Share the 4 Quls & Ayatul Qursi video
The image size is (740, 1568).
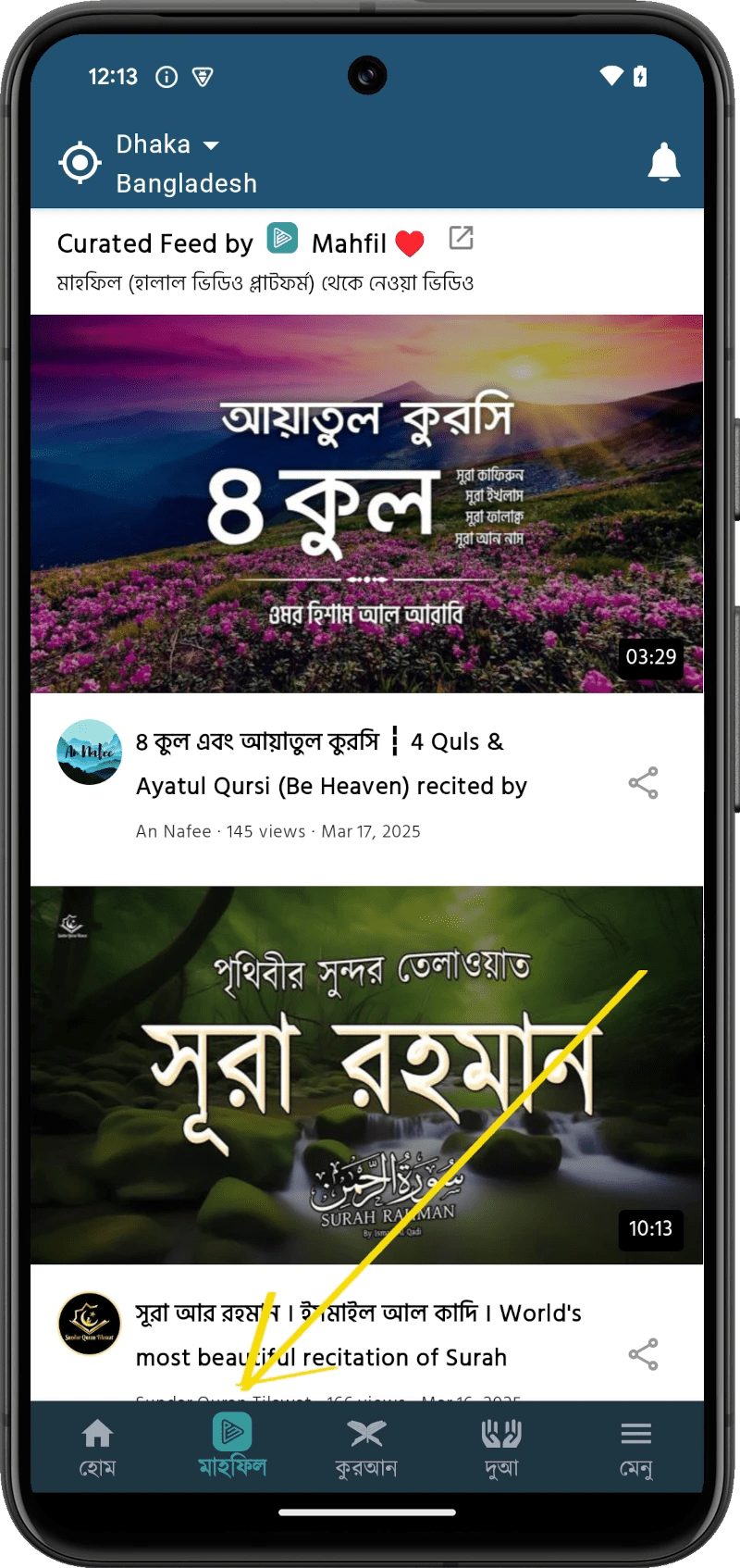pos(643,783)
